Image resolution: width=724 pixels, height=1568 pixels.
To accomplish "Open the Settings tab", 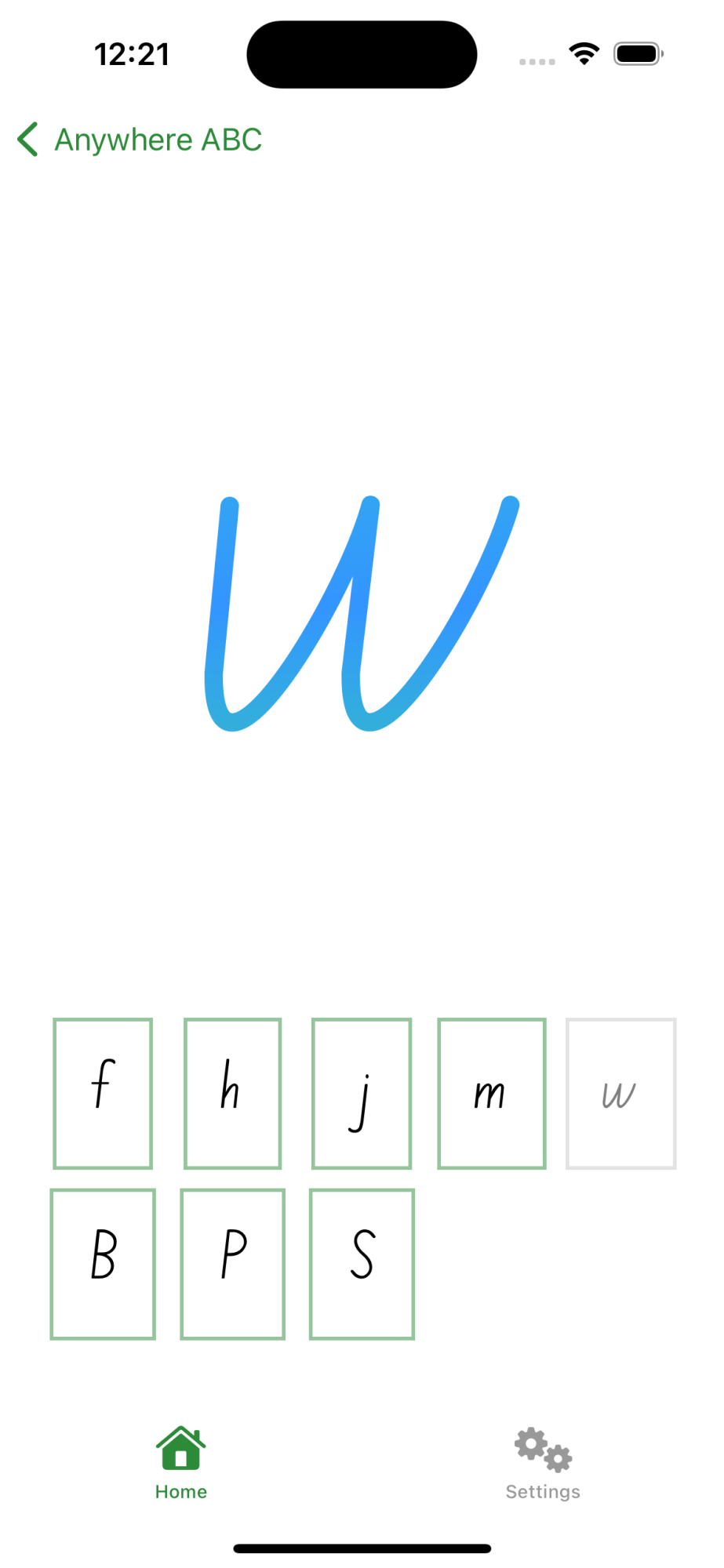I will pos(543,1462).
